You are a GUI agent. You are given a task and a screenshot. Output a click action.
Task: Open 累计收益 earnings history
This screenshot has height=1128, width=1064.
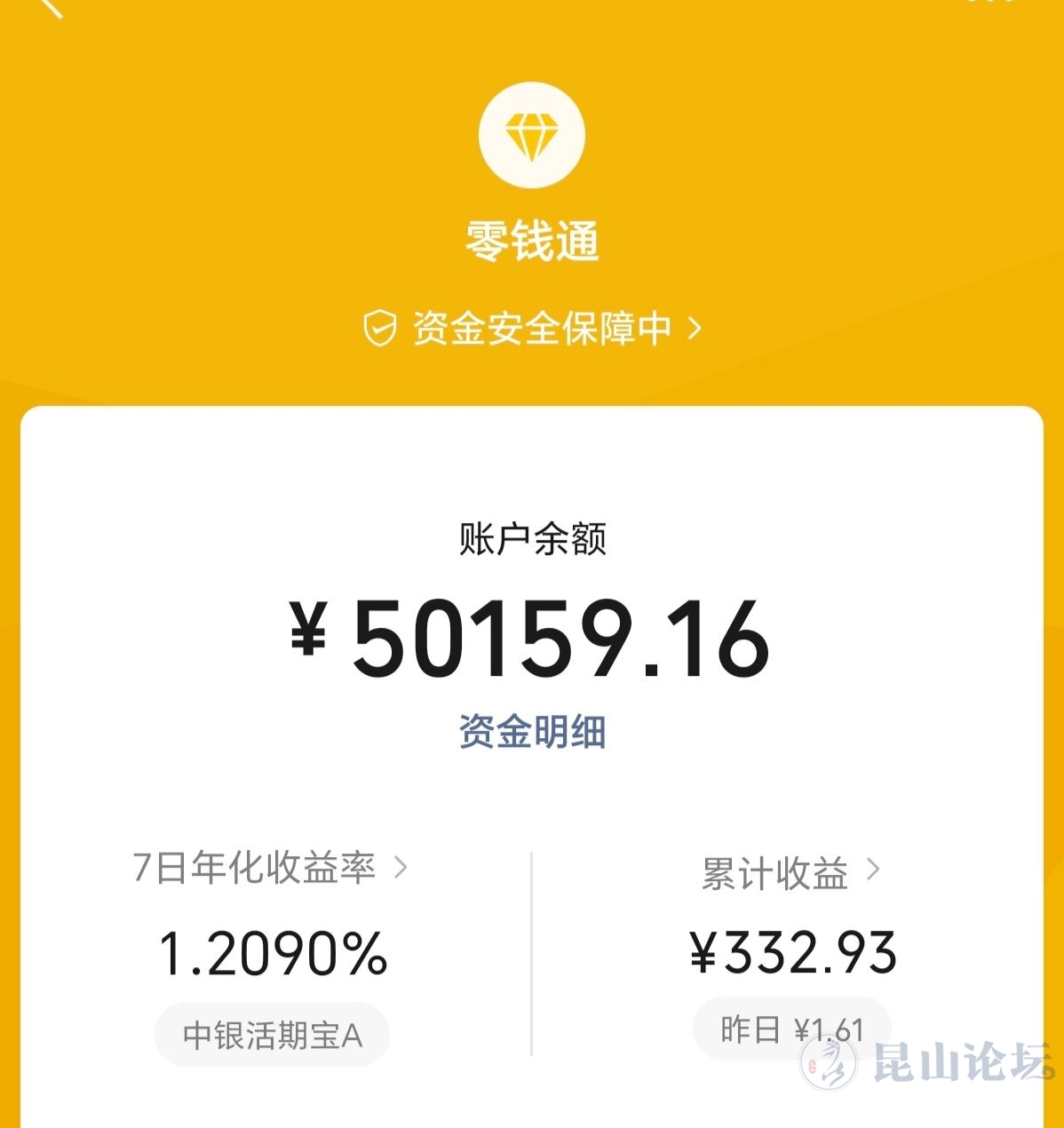[790, 873]
